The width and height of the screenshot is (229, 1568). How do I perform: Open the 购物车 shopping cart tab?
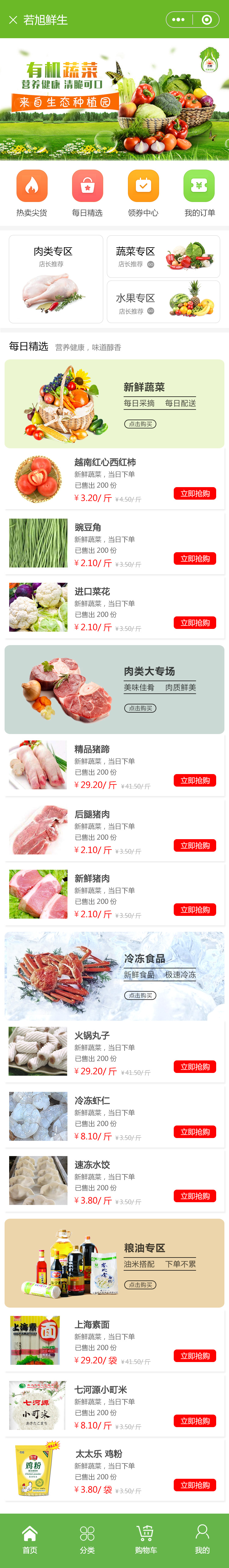146,1539
